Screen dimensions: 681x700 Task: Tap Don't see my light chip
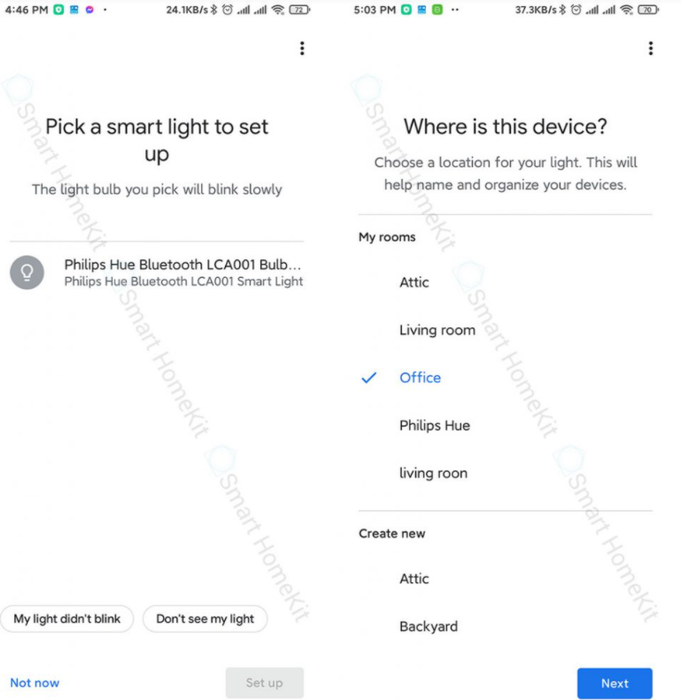[x=205, y=619]
